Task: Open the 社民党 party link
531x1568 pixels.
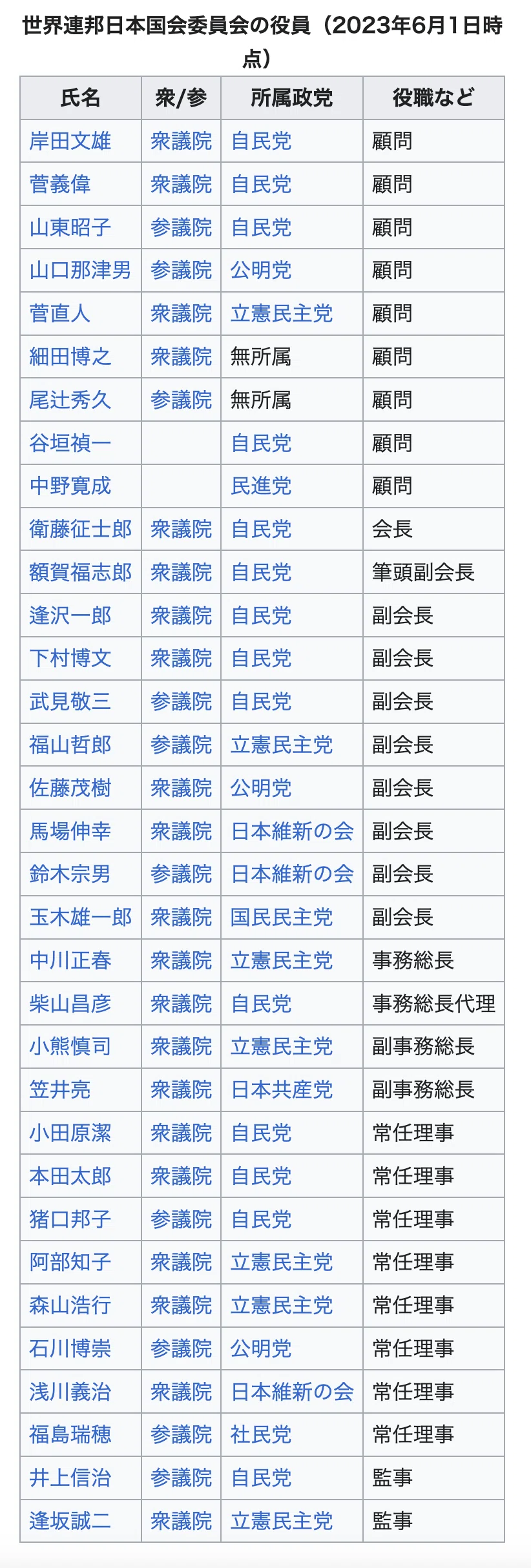Action: coord(261,1434)
